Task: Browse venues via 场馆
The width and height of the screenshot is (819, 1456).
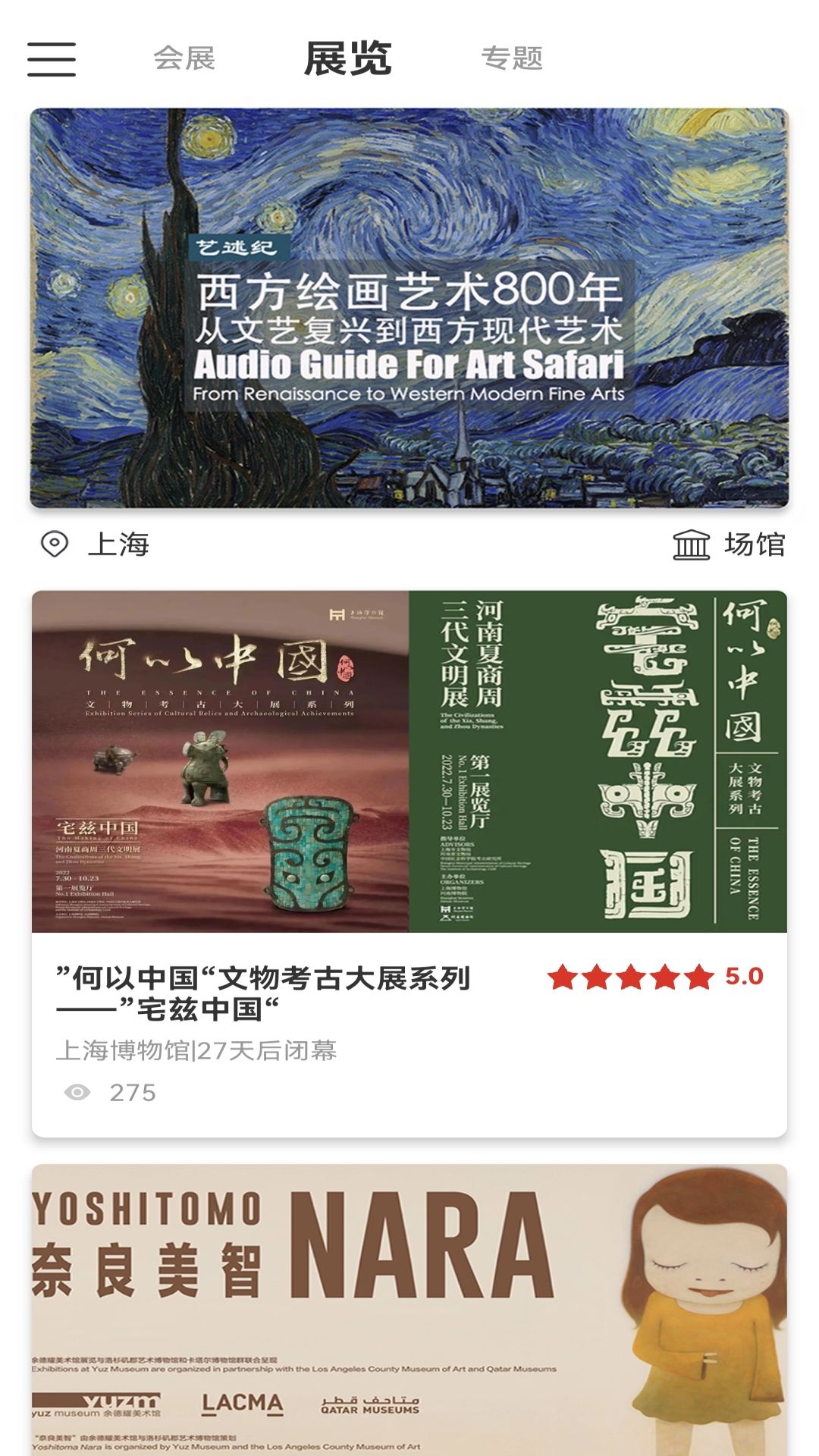Action: tap(729, 544)
